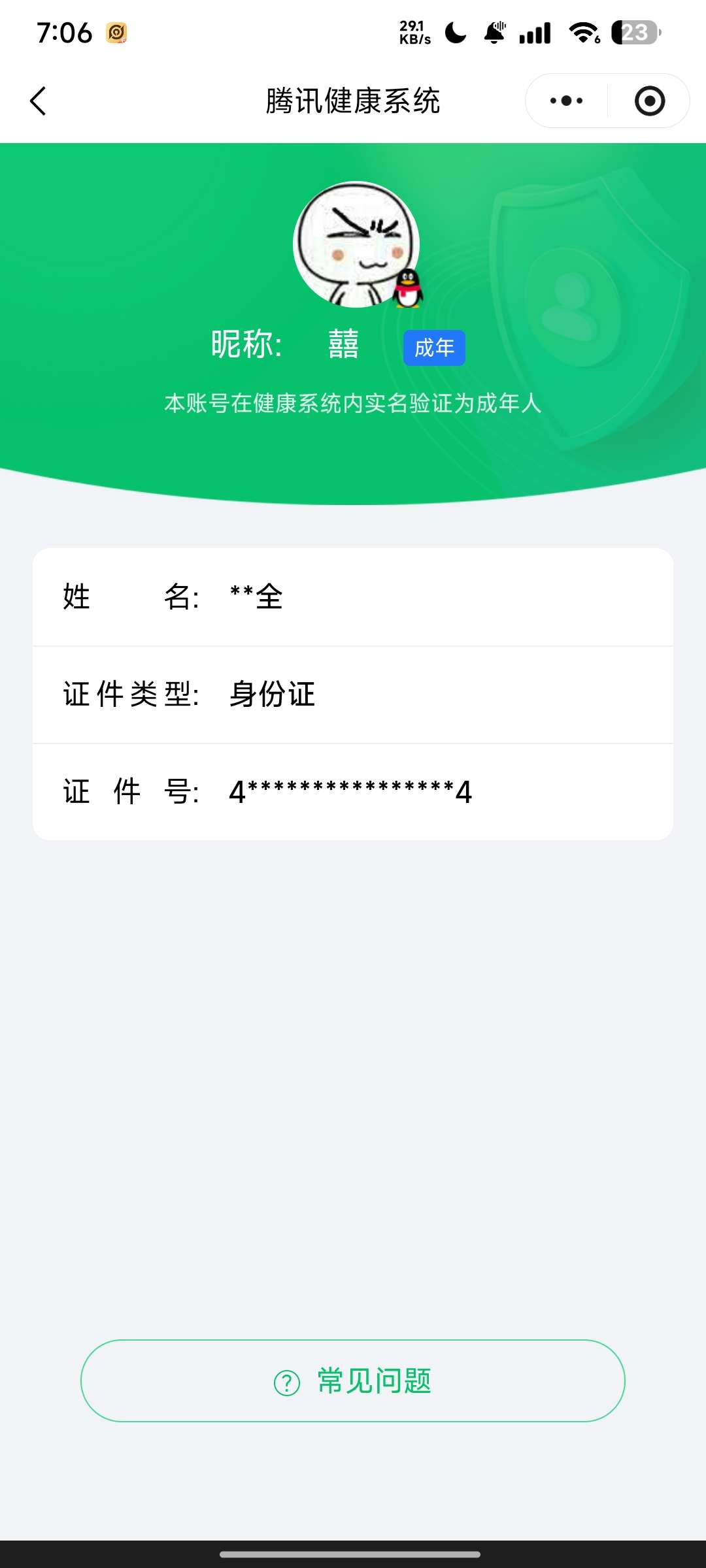
Task: Click the QQ penguin on the avatar
Action: (x=409, y=287)
